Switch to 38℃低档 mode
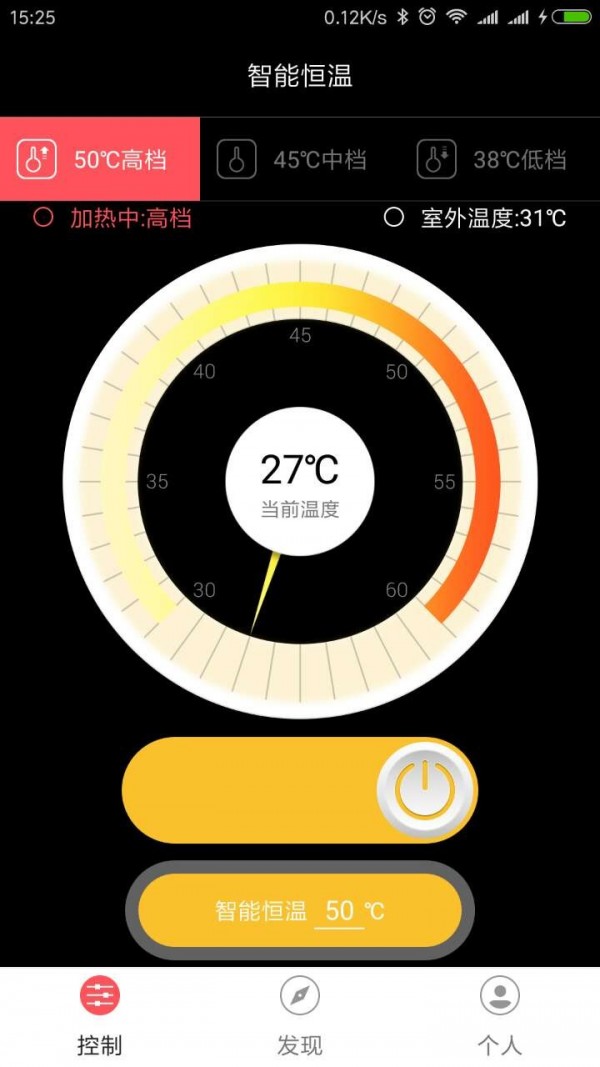The width and height of the screenshot is (600, 1067). coord(499,159)
